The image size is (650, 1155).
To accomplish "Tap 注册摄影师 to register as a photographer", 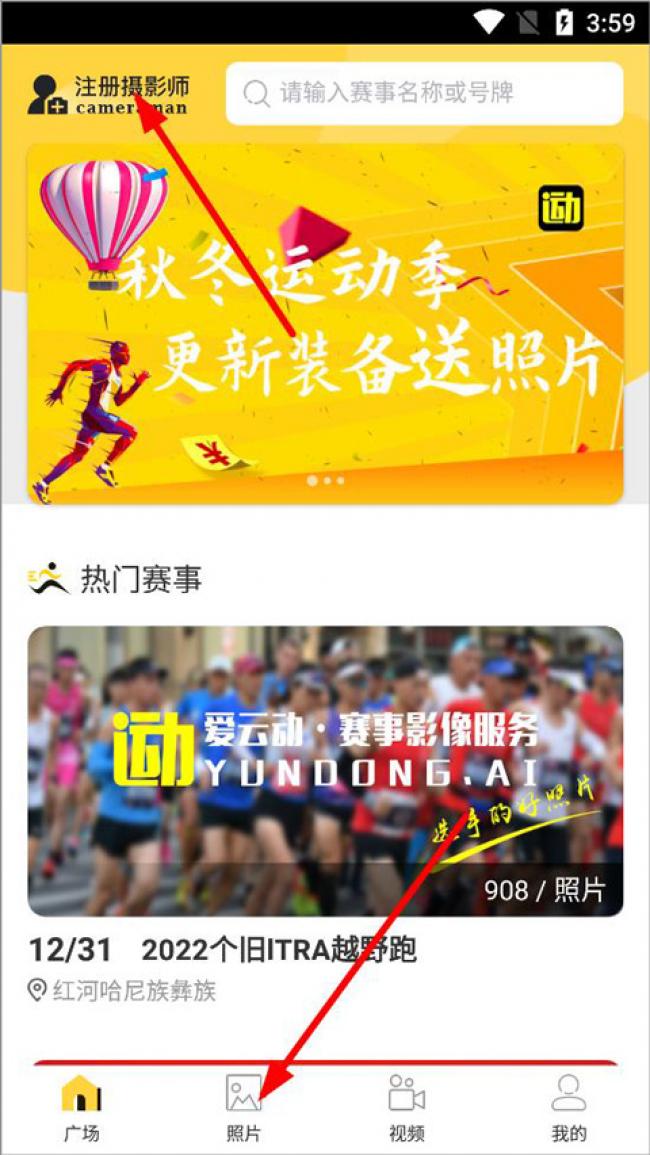I will tap(108, 94).
